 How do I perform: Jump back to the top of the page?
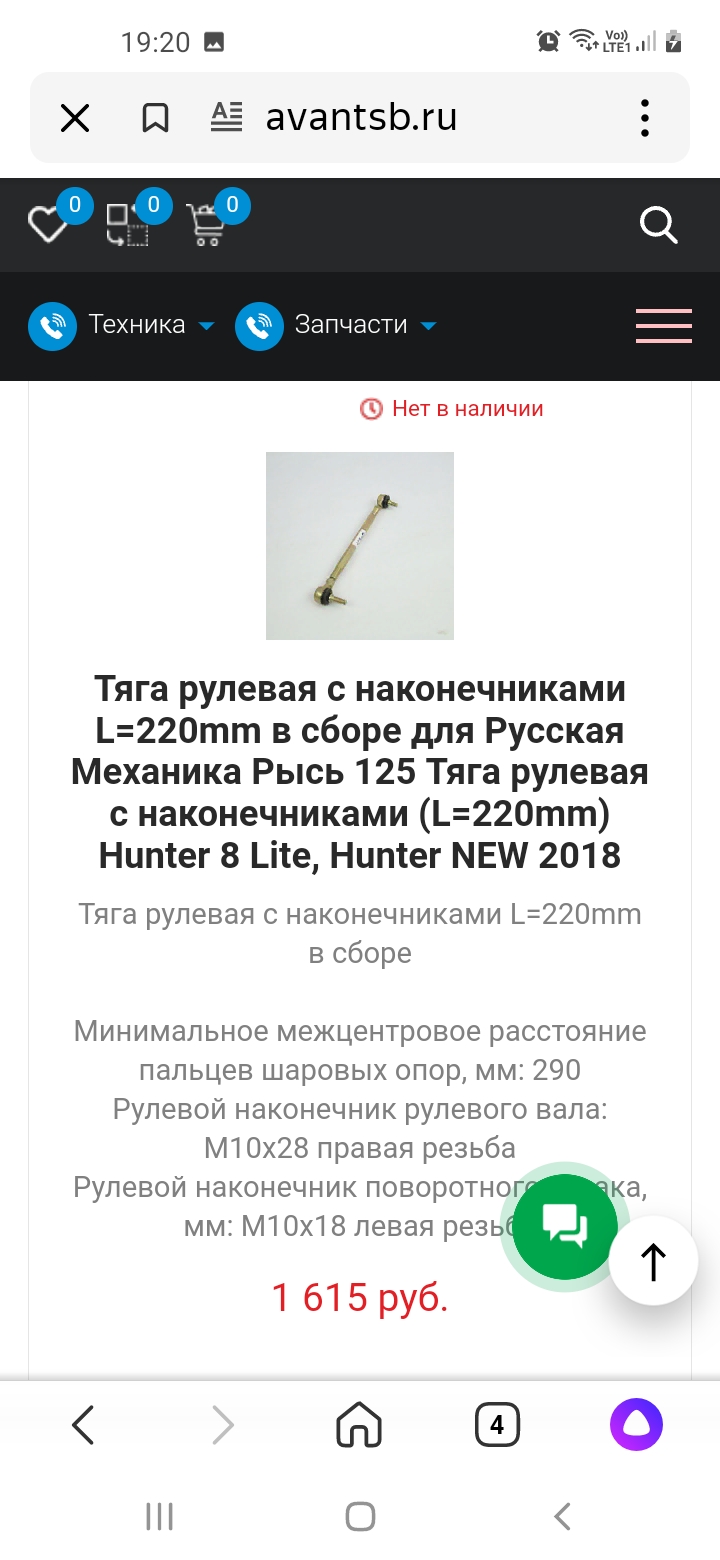click(653, 1260)
